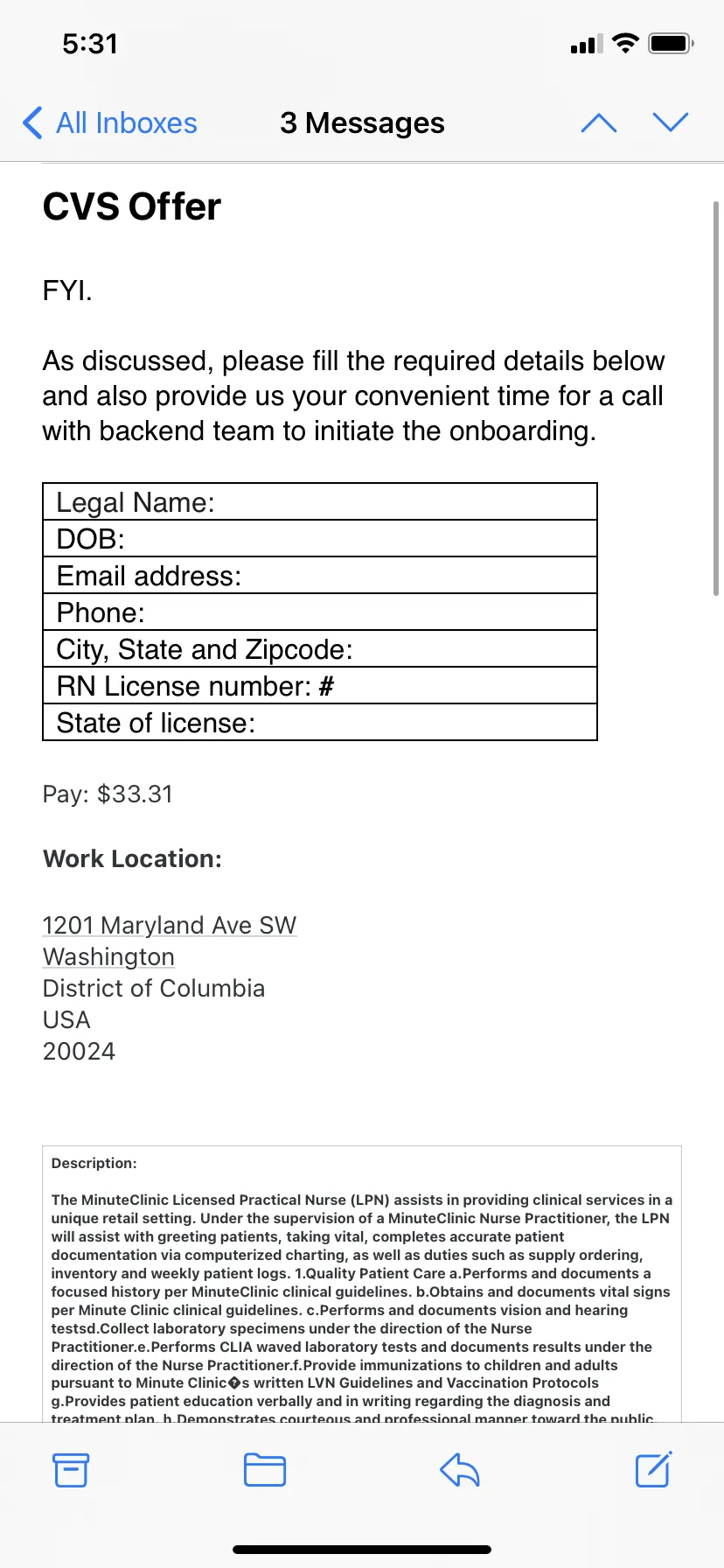Open the 1201 Maryland Ave SW address link

coord(170,925)
